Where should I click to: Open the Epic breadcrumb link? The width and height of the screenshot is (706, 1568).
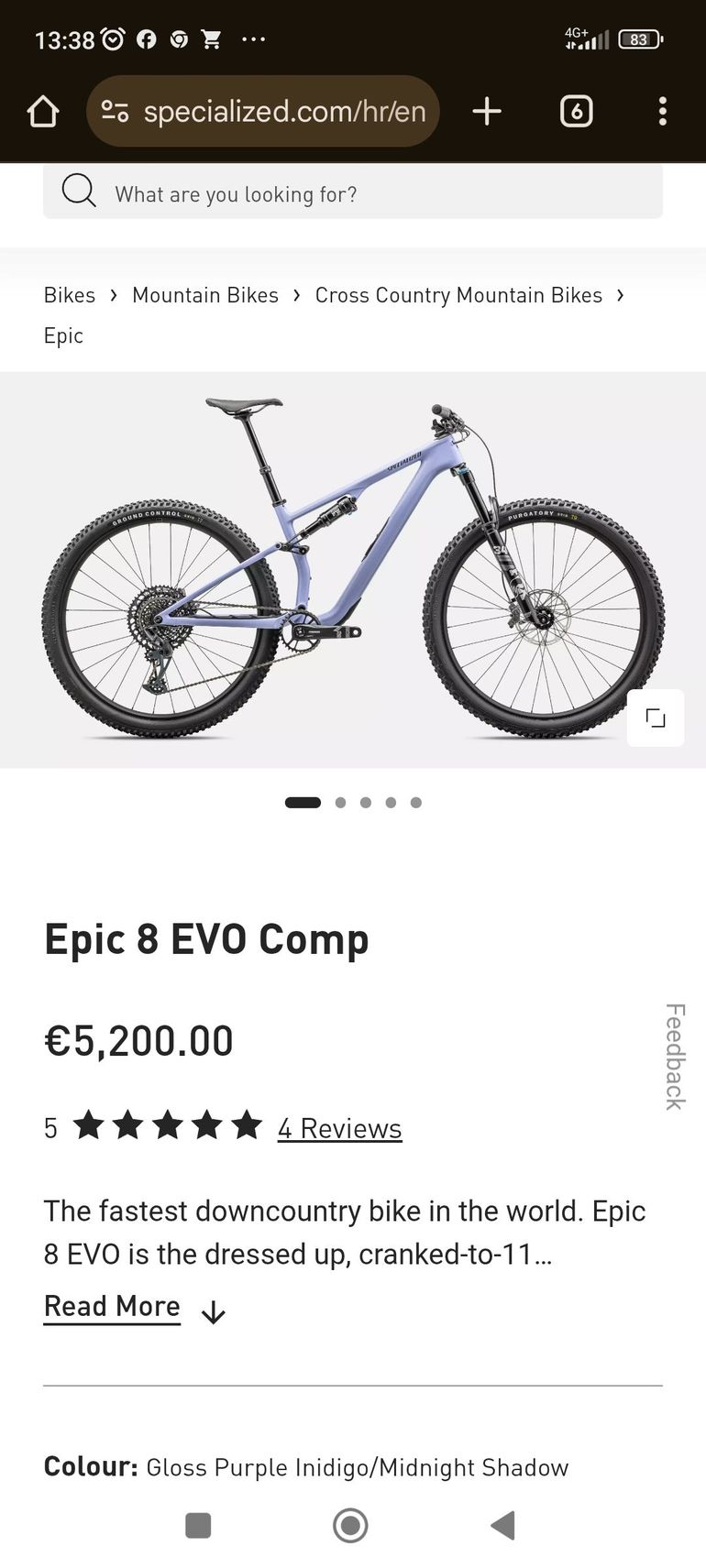(63, 335)
